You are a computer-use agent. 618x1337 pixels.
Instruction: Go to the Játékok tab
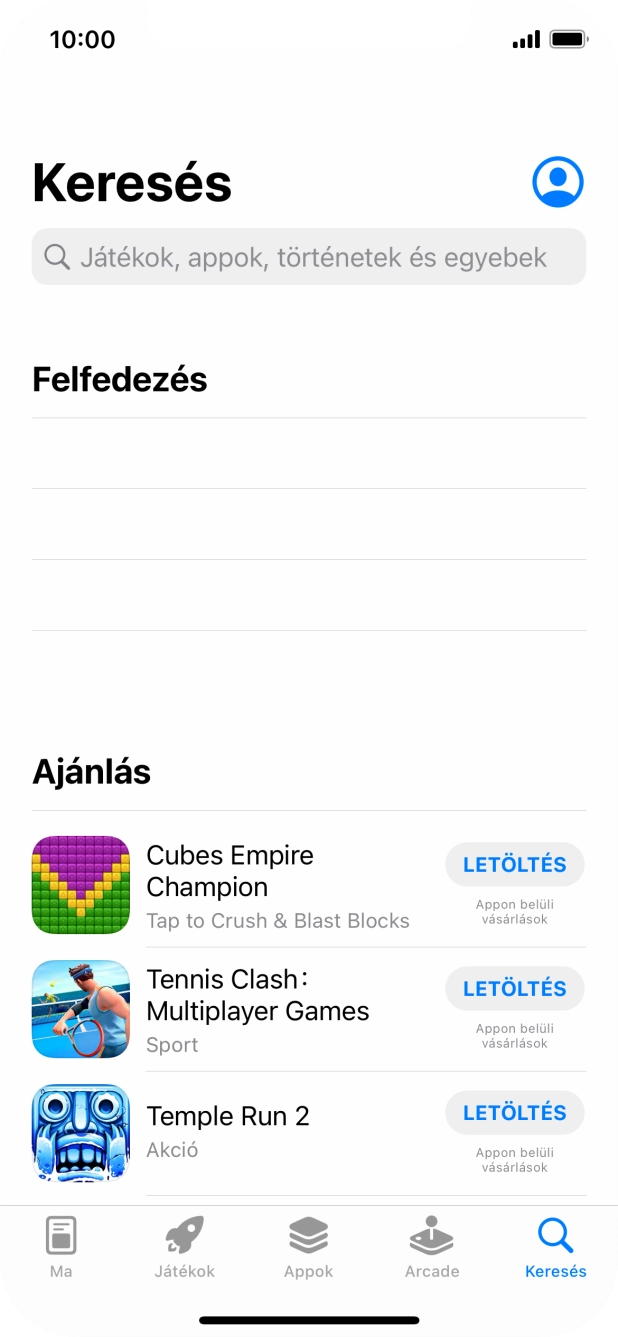[184, 1247]
